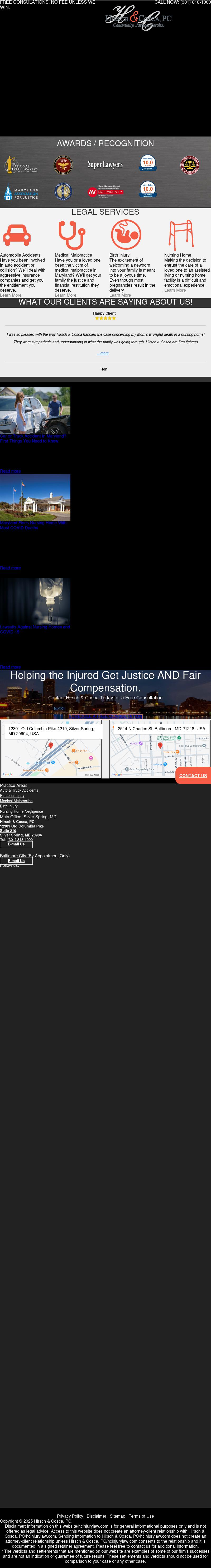Tap E-mail Us for Baltimore City office

(x=16, y=861)
